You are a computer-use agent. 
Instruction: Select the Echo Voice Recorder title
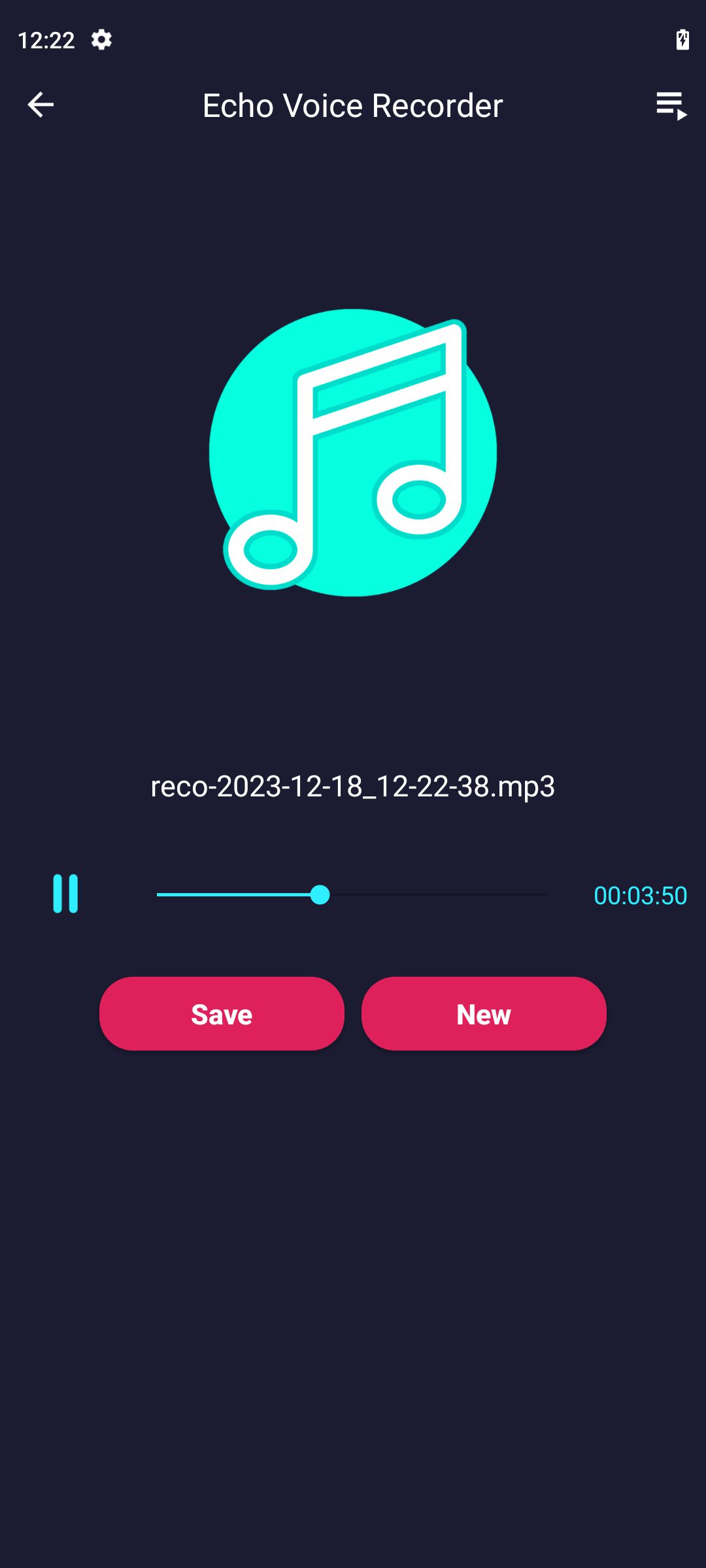tap(352, 105)
